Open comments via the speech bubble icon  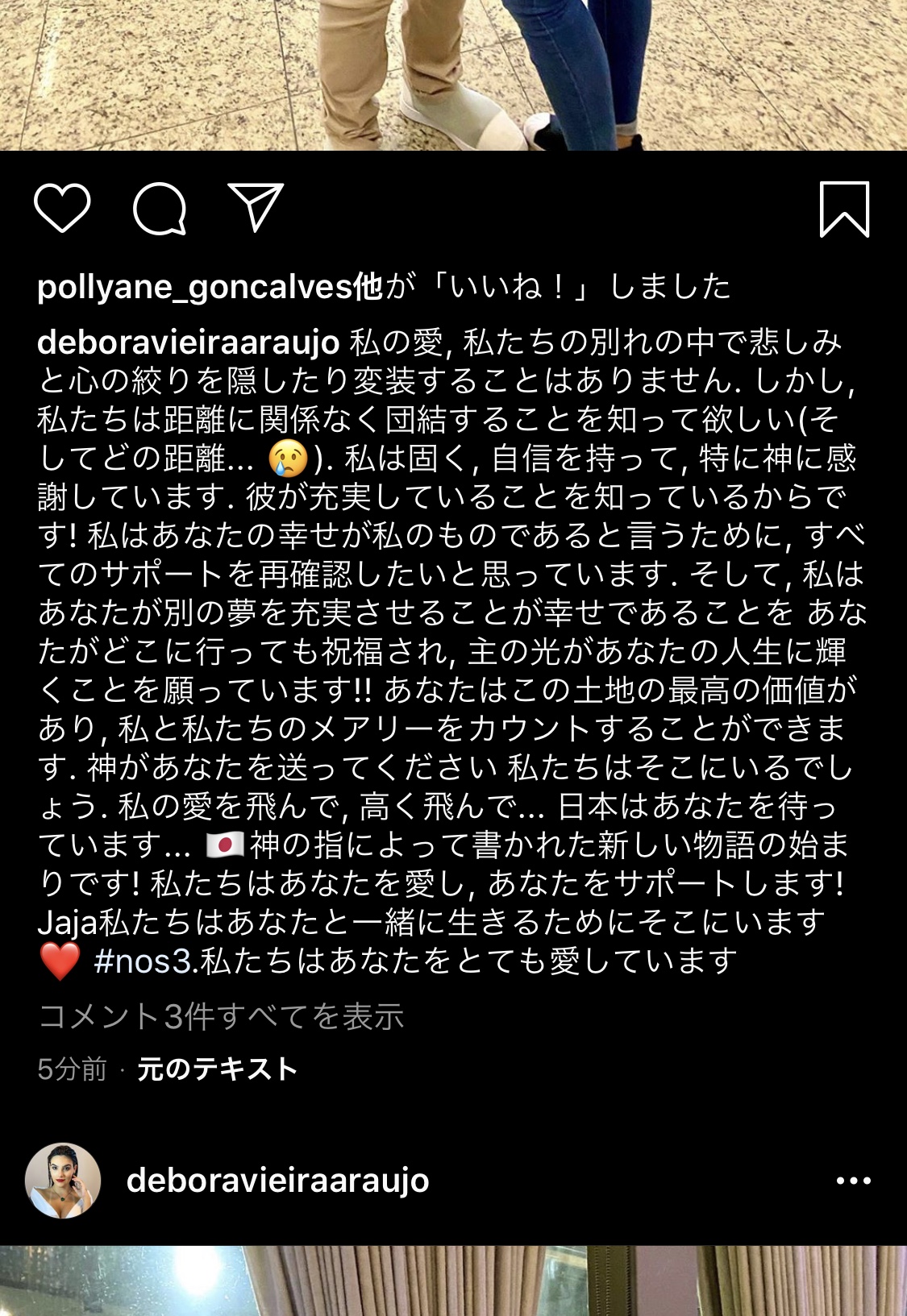[160, 209]
